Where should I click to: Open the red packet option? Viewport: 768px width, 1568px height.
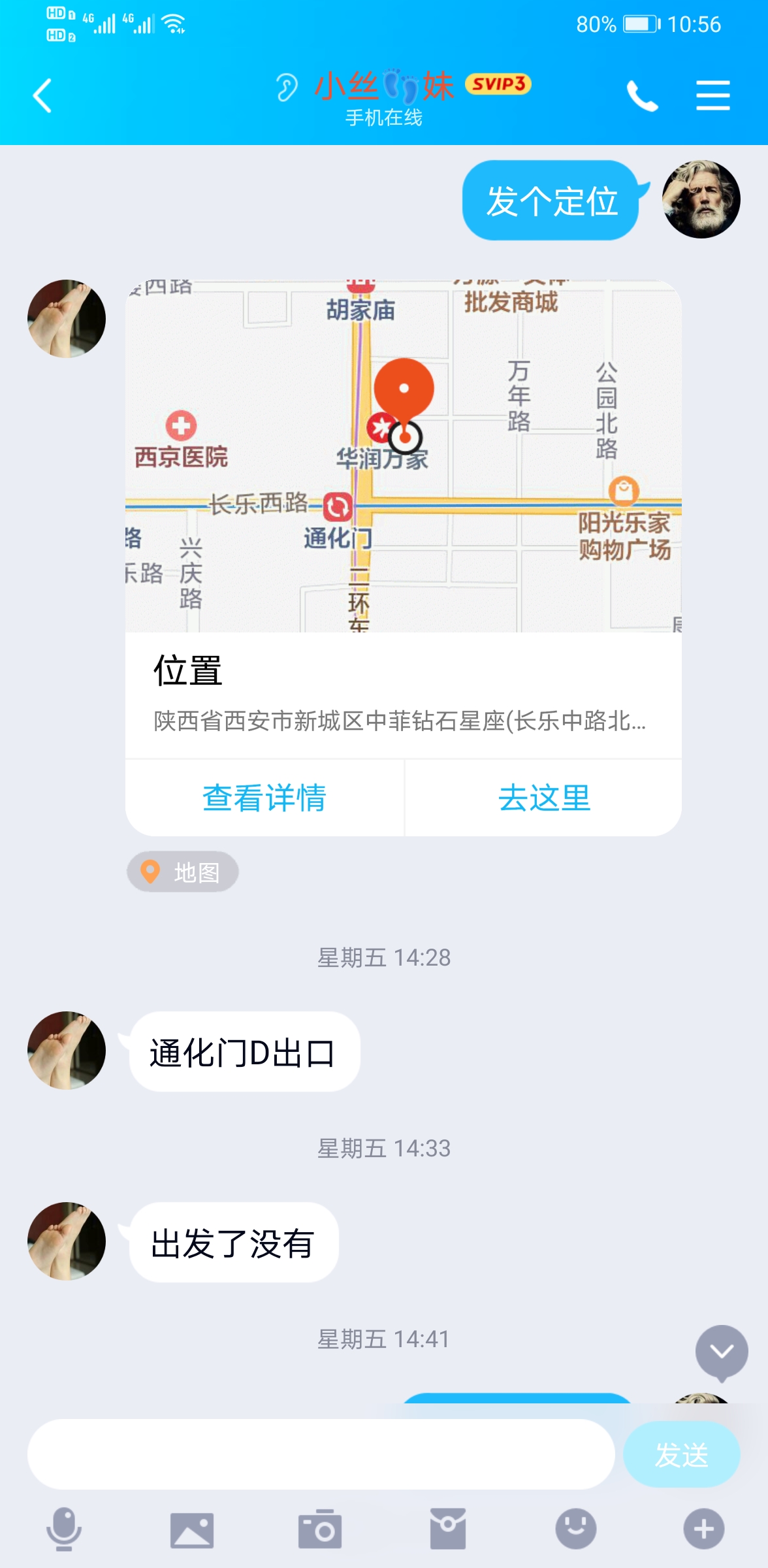[448, 1529]
